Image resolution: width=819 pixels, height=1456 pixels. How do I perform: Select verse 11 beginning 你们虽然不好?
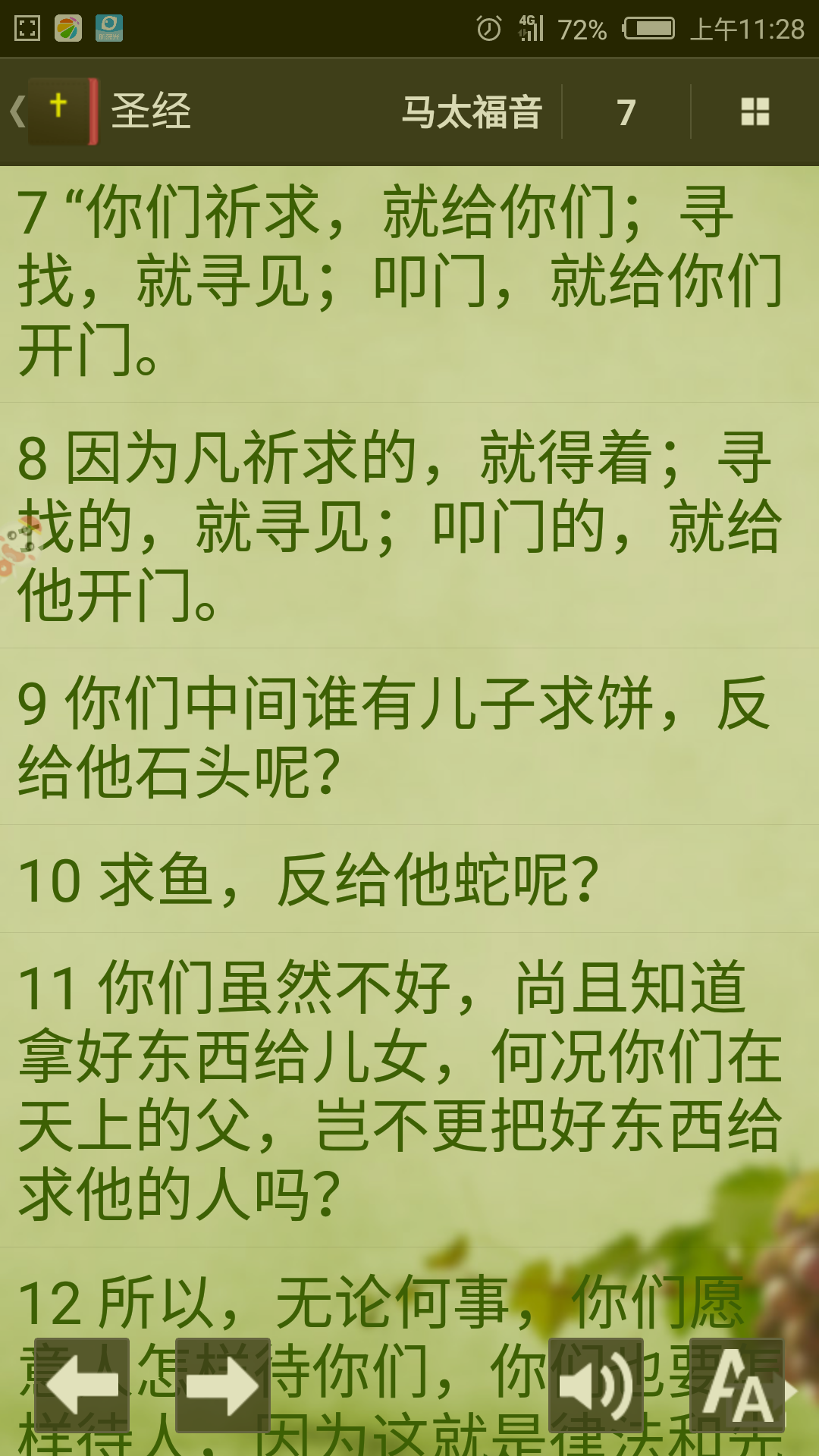click(x=402, y=1090)
